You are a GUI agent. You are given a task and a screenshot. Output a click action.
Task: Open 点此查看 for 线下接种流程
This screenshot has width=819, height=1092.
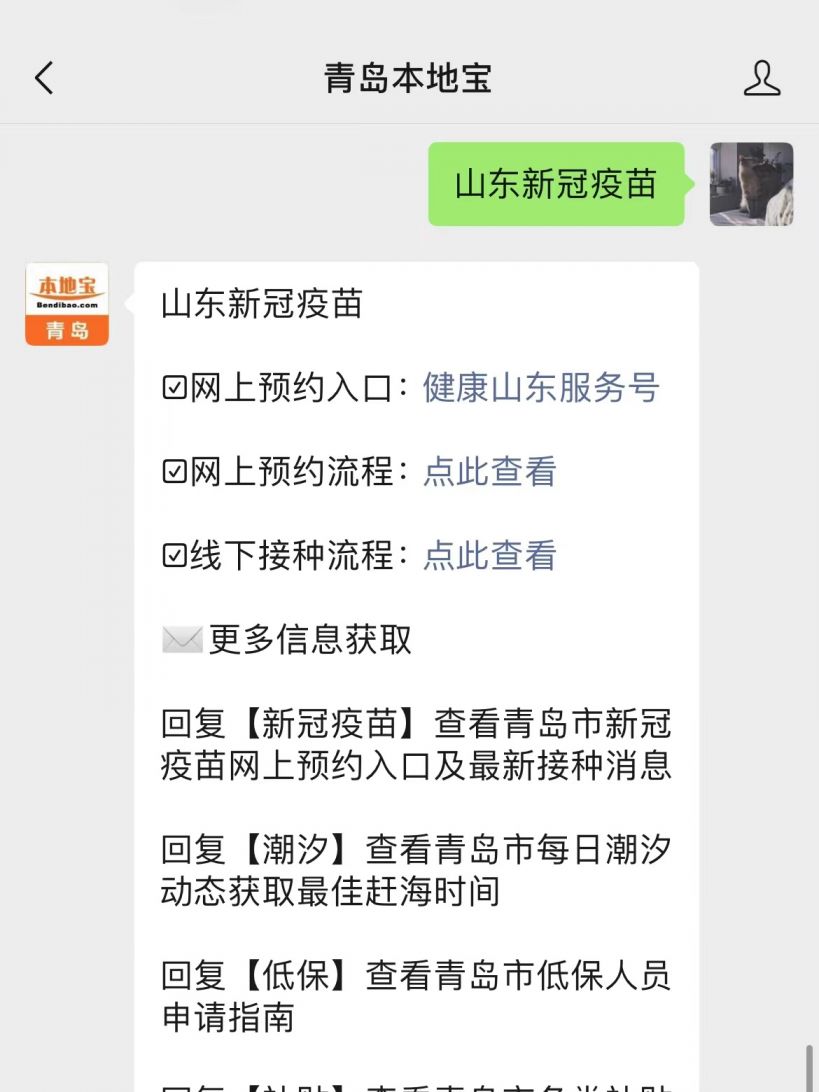click(x=489, y=556)
